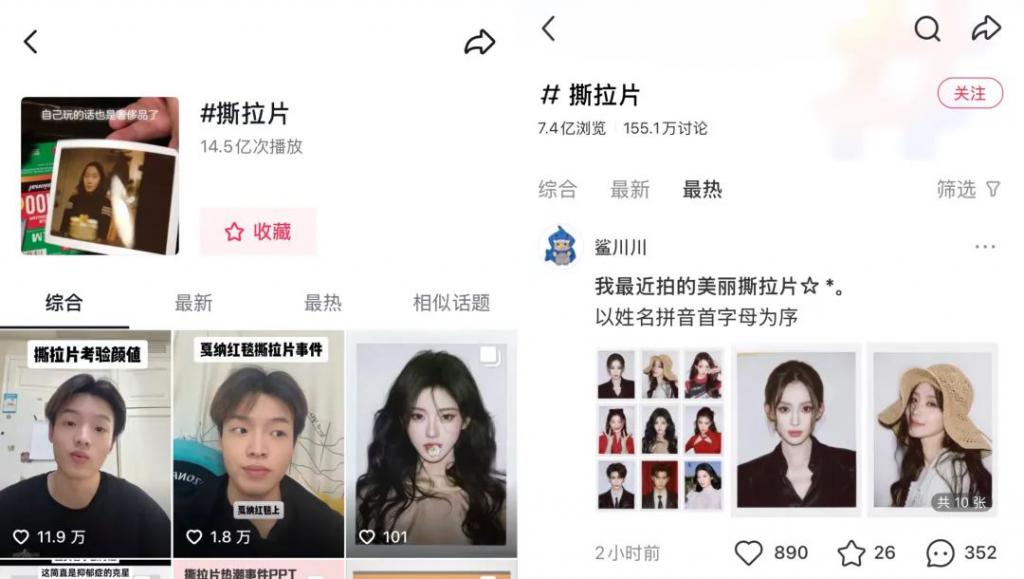This screenshot has width=1024, height=579.
Task: Bookmark 鲨川川's post using the star icon
Action: [x=851, y=552]
